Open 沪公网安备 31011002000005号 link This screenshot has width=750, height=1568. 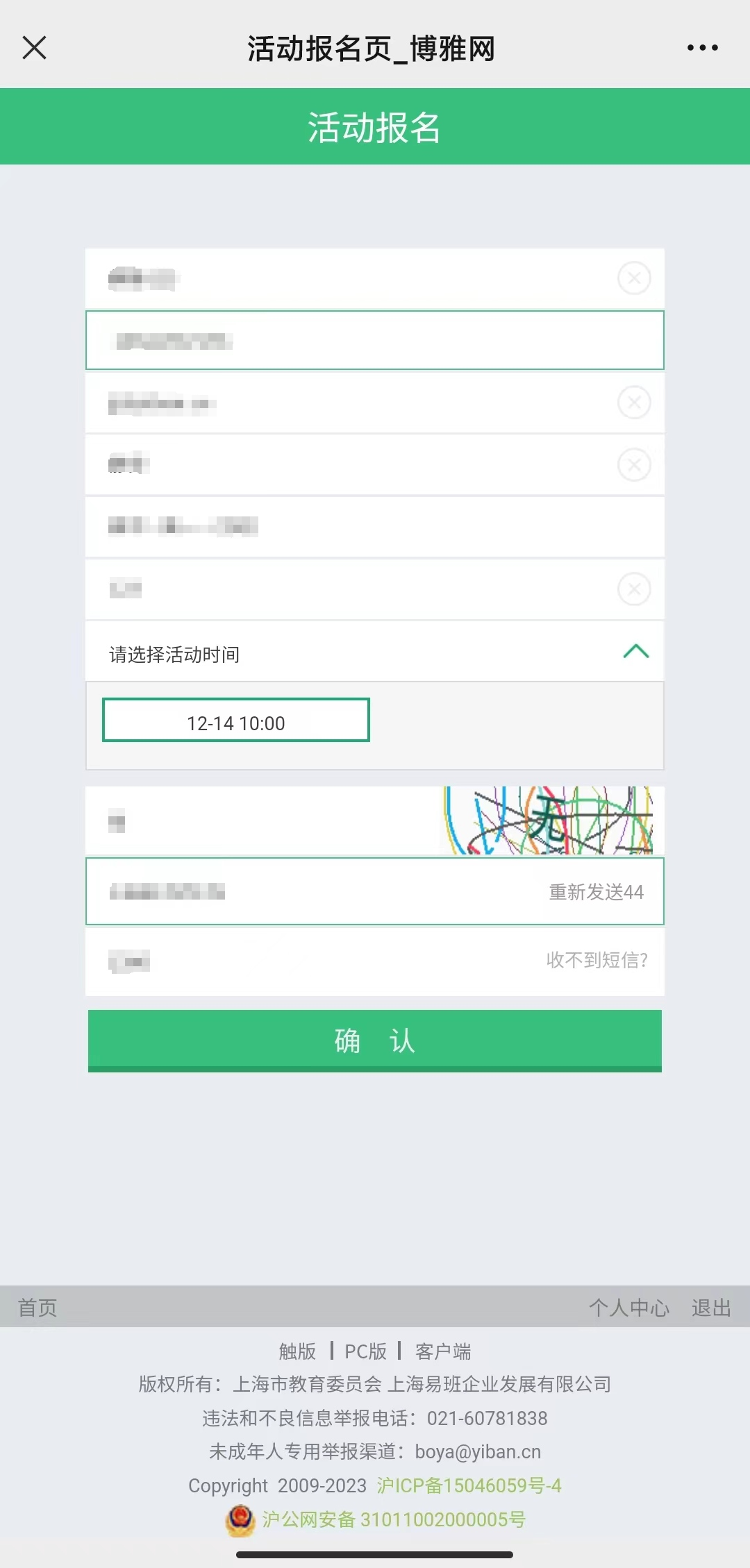(x=393, y=1519)
